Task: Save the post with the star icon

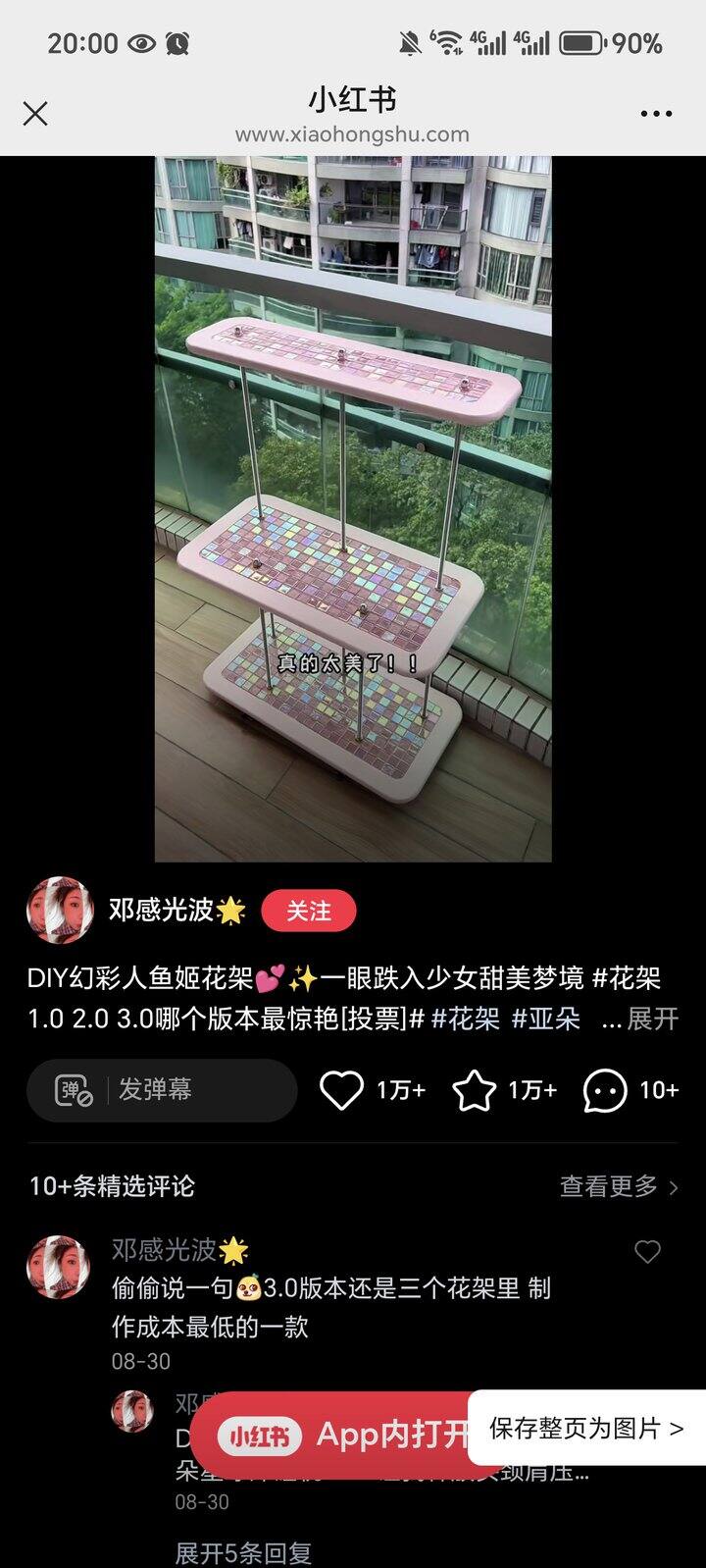Action: click(x=475, y=1090)
